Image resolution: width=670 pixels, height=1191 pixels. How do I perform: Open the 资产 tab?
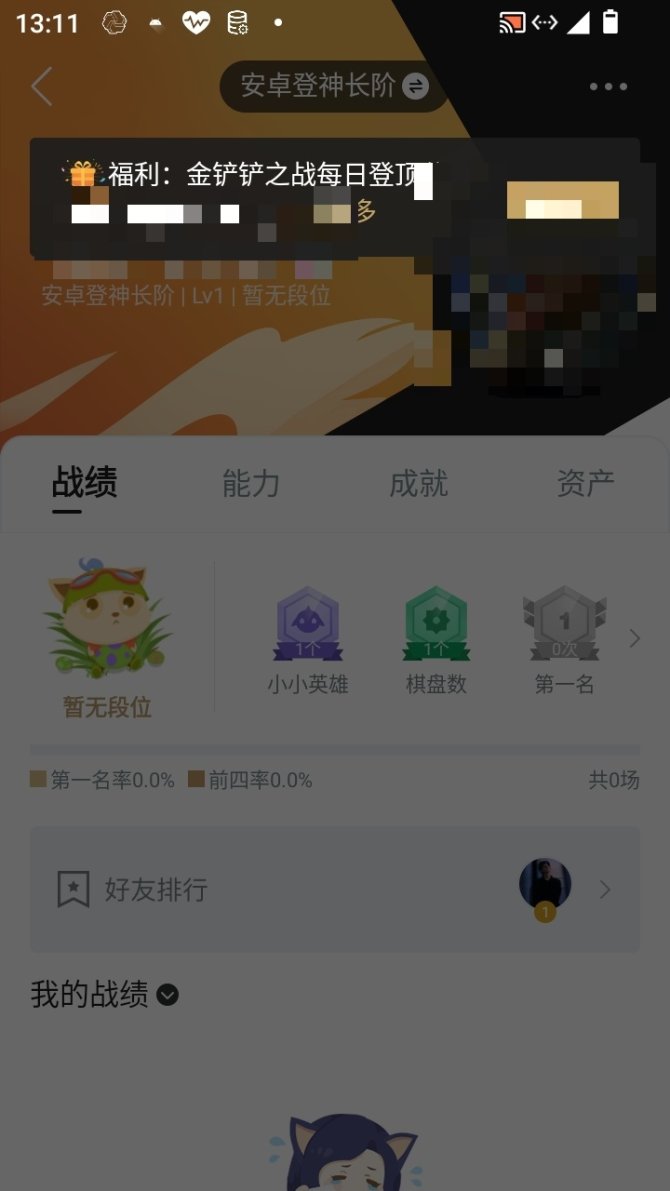(x=585, y=484)
